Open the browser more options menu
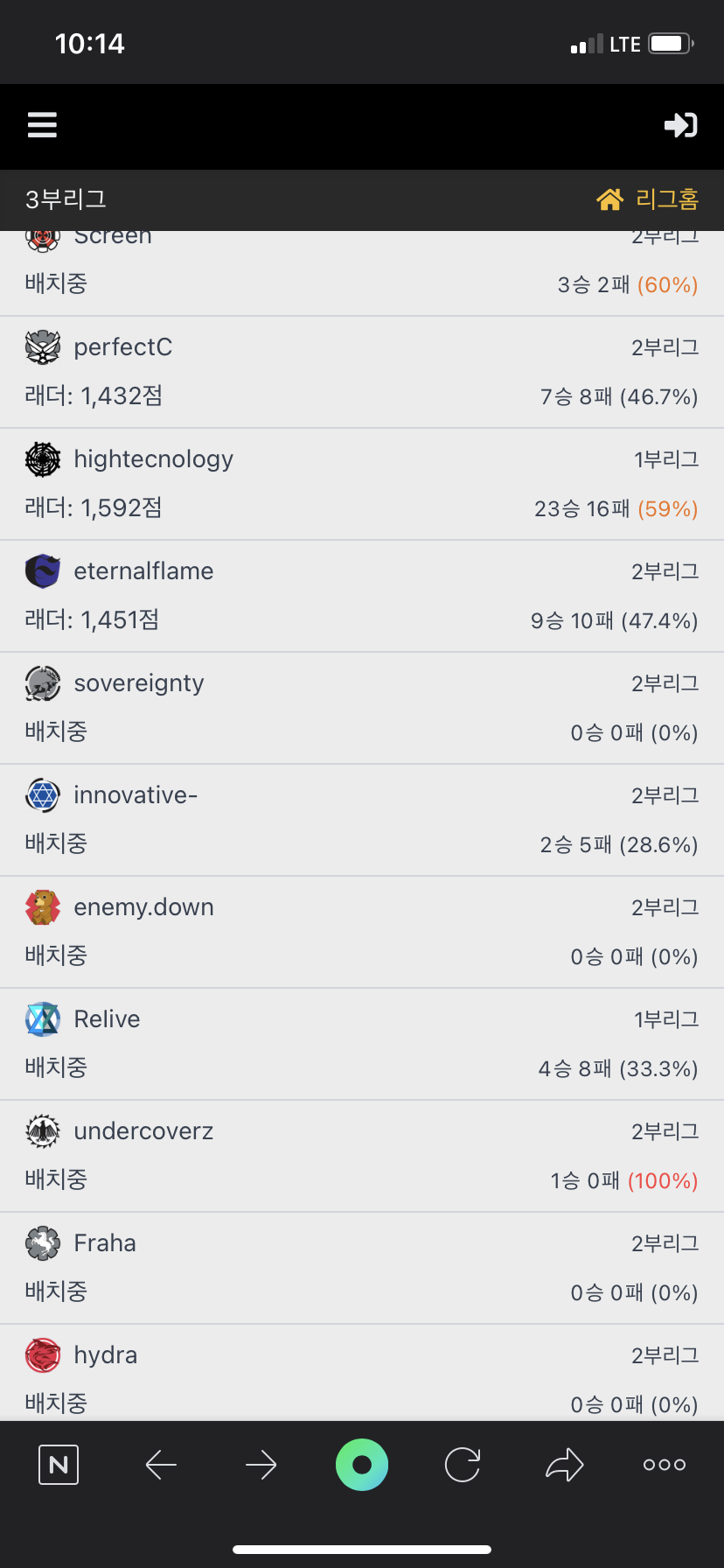The height and width of the screenshot is (1568, 724). (x=664, y=1465)
